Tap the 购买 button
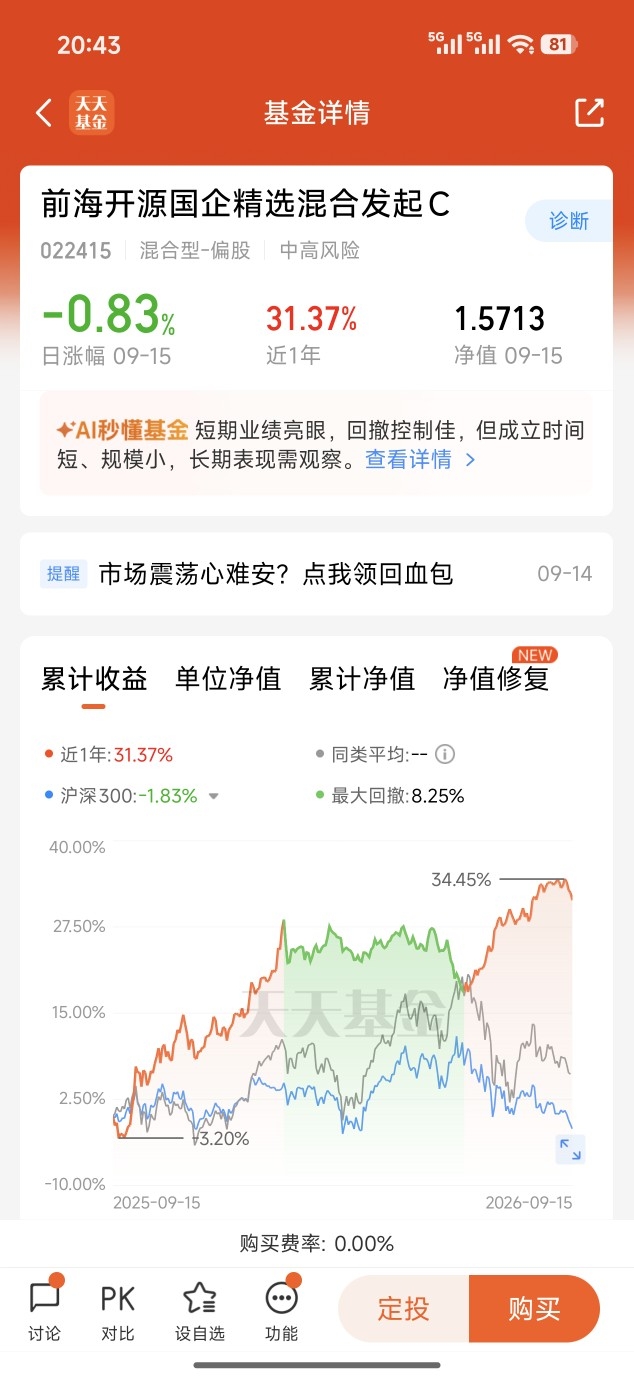The image size is (634, 1378). (534, 1308)
